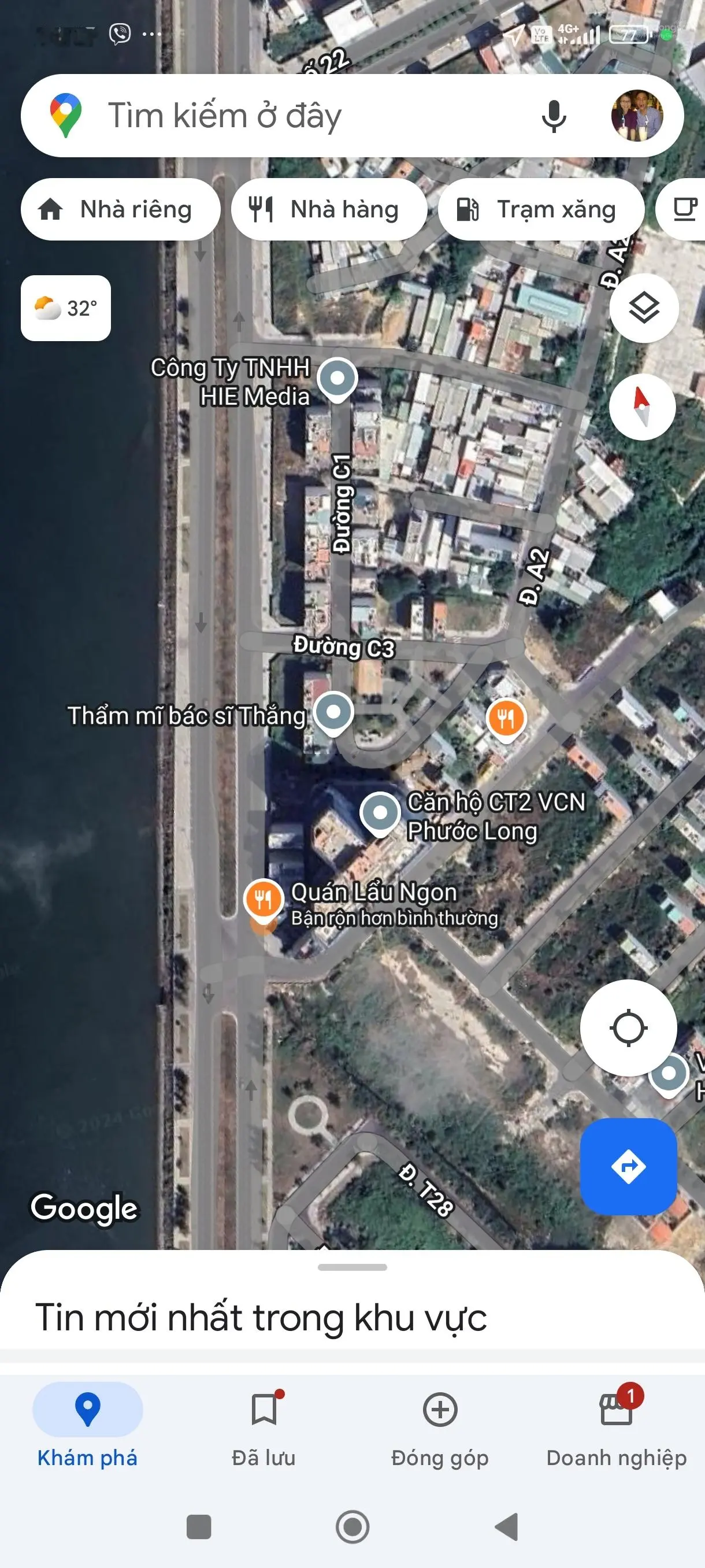705x1568 pixels.
Task: Open directions with the blue button
Action: coord(628,1166)
